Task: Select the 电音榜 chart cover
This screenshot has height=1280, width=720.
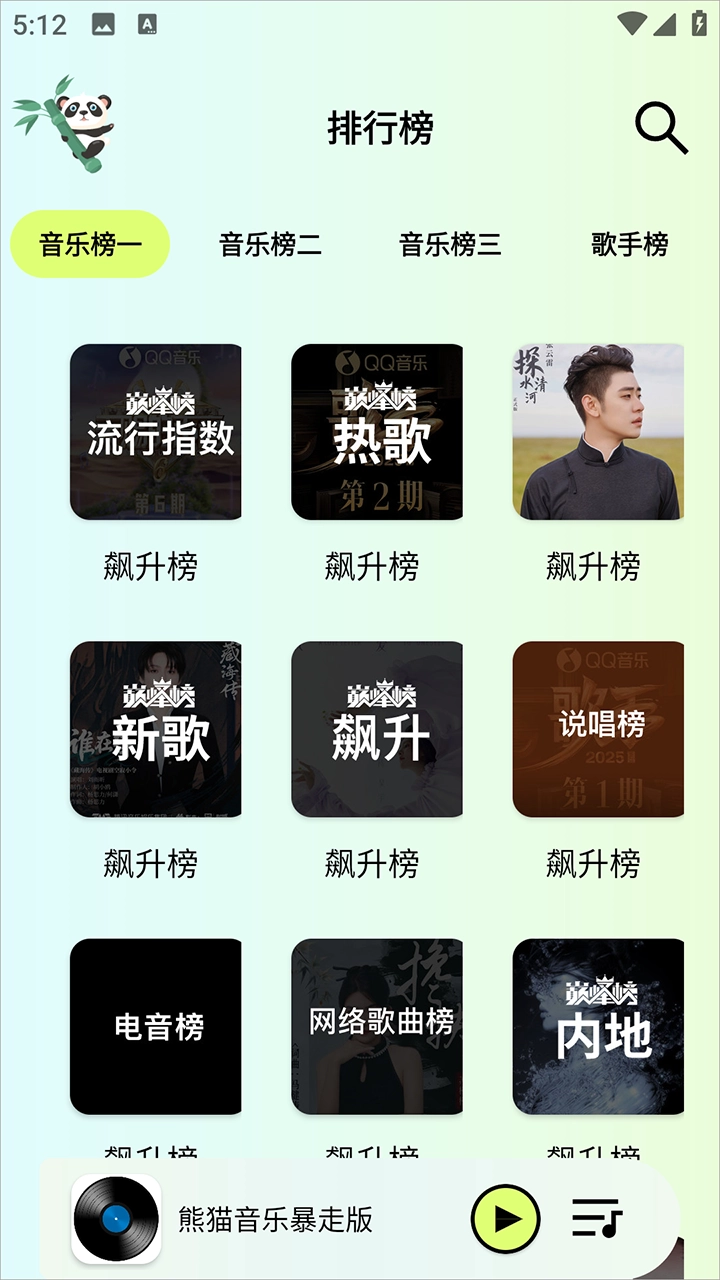Action: (x=156, y=1026)
